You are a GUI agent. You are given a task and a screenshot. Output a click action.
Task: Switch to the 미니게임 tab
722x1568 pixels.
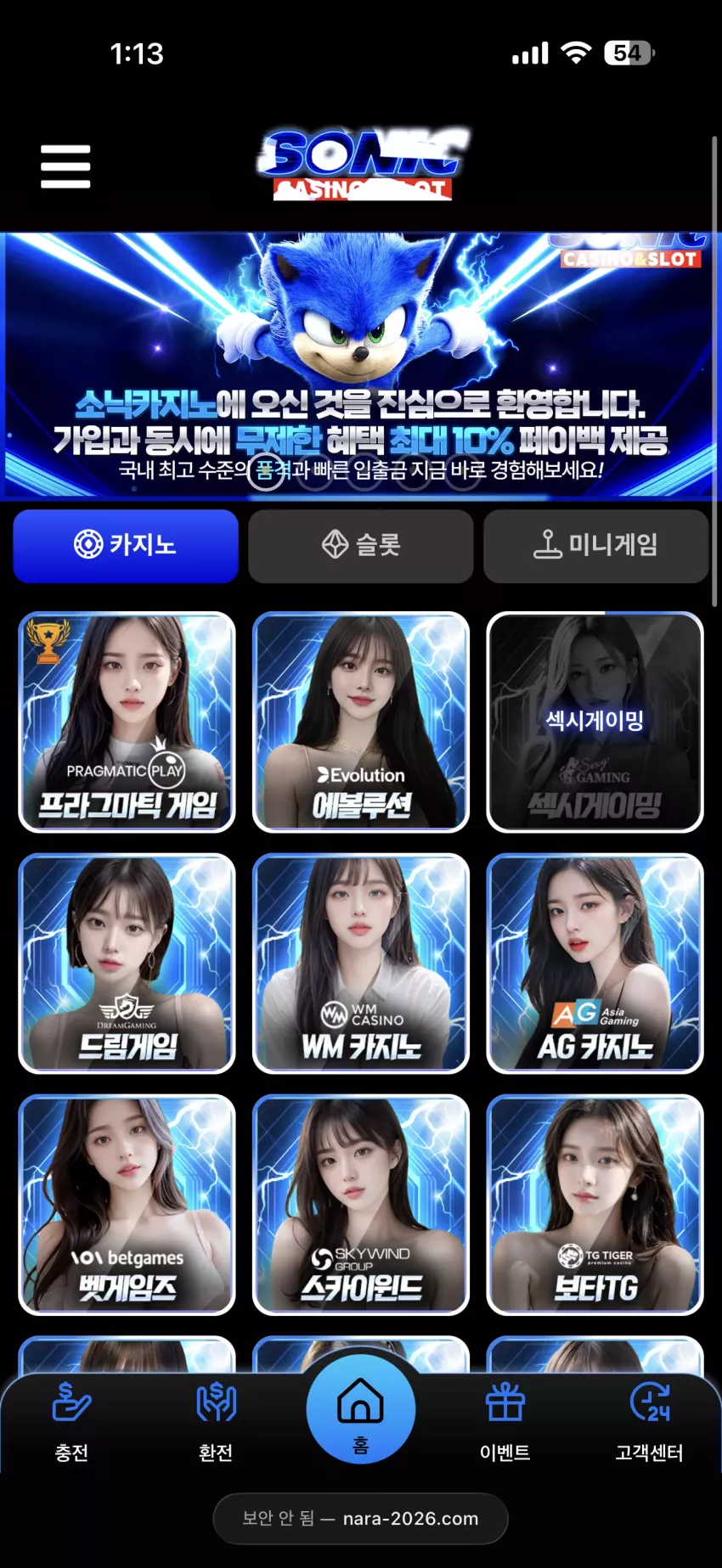tap(595, 546)
